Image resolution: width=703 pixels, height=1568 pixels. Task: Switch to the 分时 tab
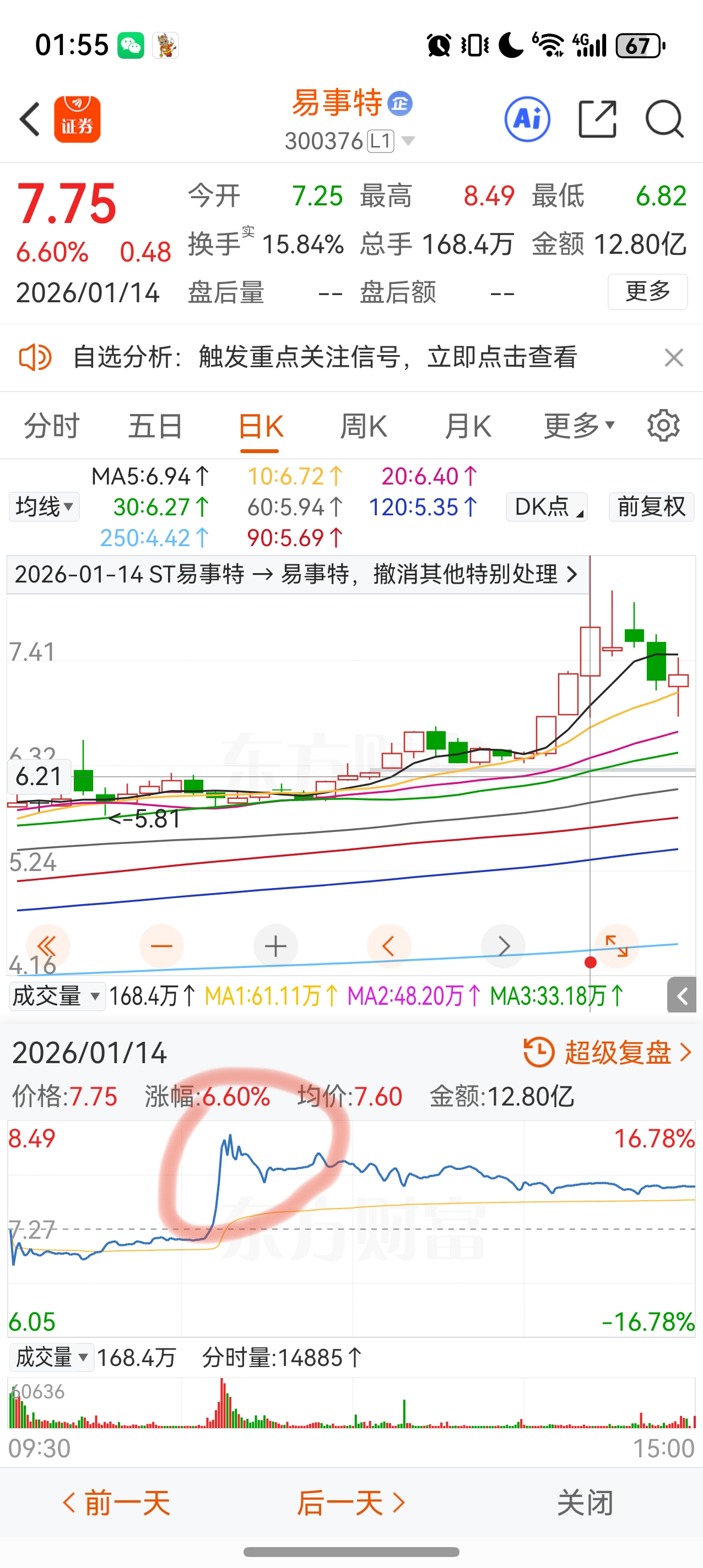tap(52, 426)
